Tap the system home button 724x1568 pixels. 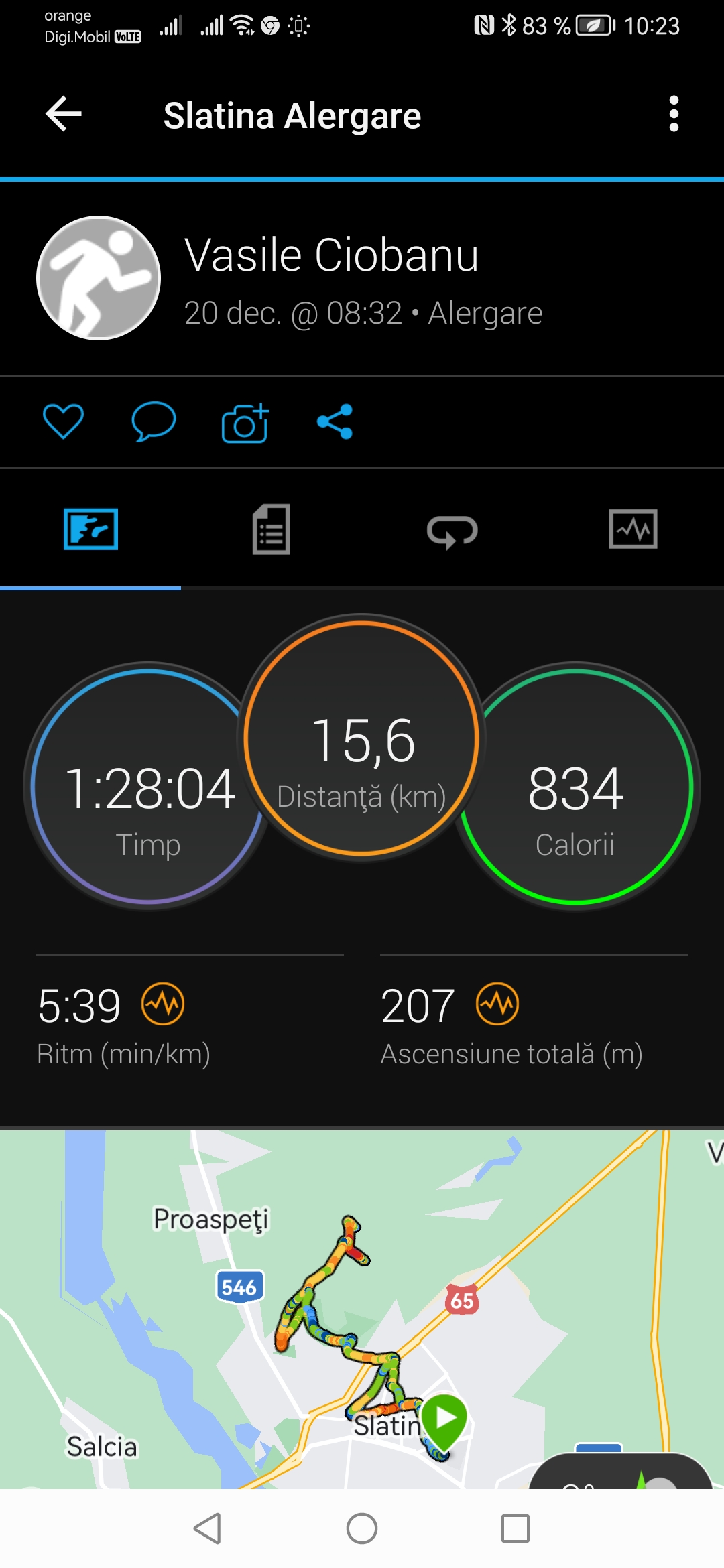coord(362,1528)
